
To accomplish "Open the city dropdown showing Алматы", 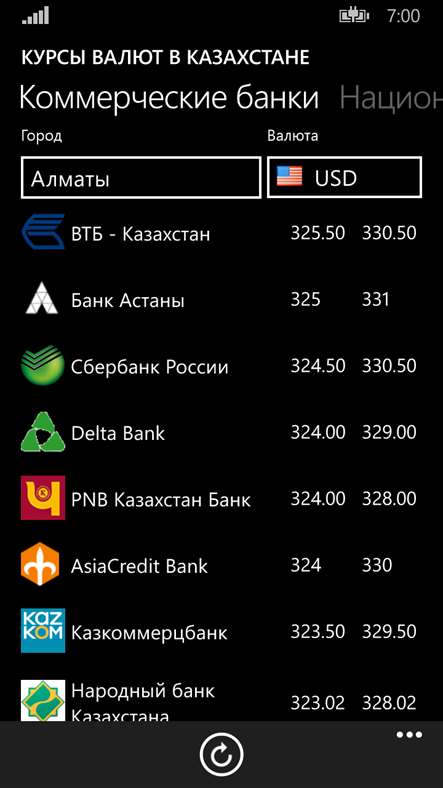I will tap(141, 177).
